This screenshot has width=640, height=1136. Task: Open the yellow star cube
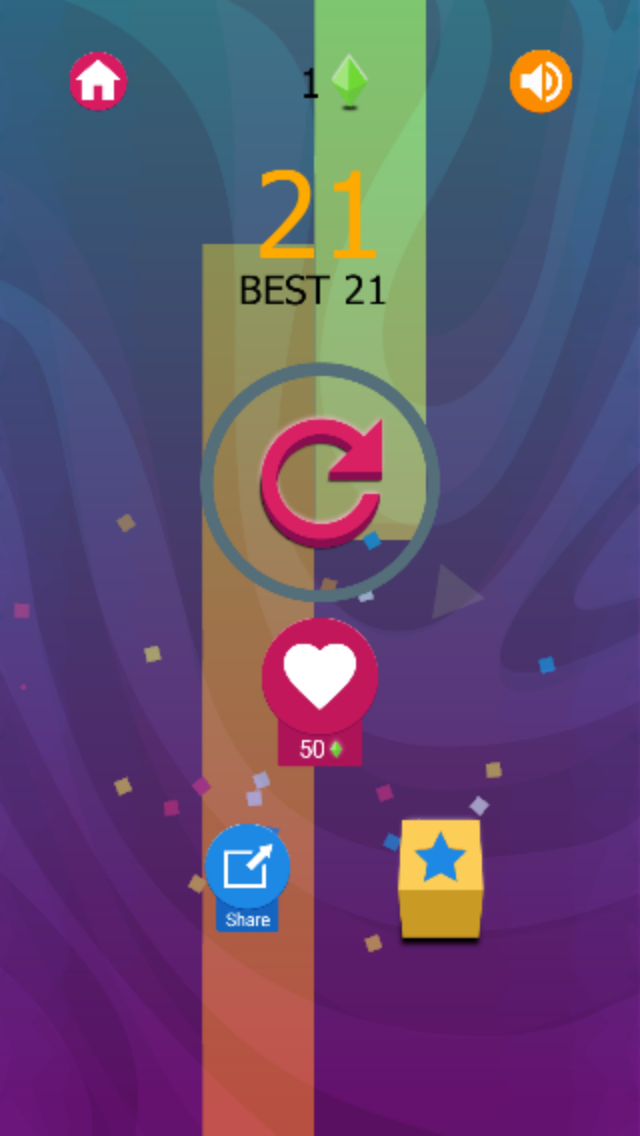tap(440, 878)
